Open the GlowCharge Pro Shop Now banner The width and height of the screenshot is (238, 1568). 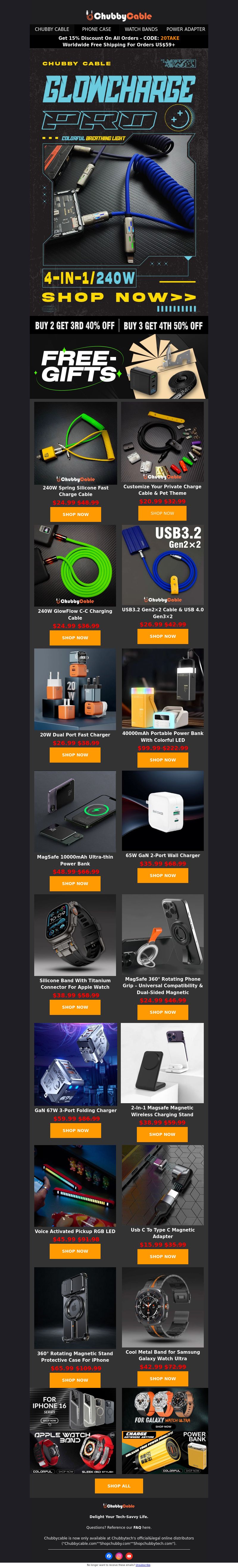[x=119, y=297]
